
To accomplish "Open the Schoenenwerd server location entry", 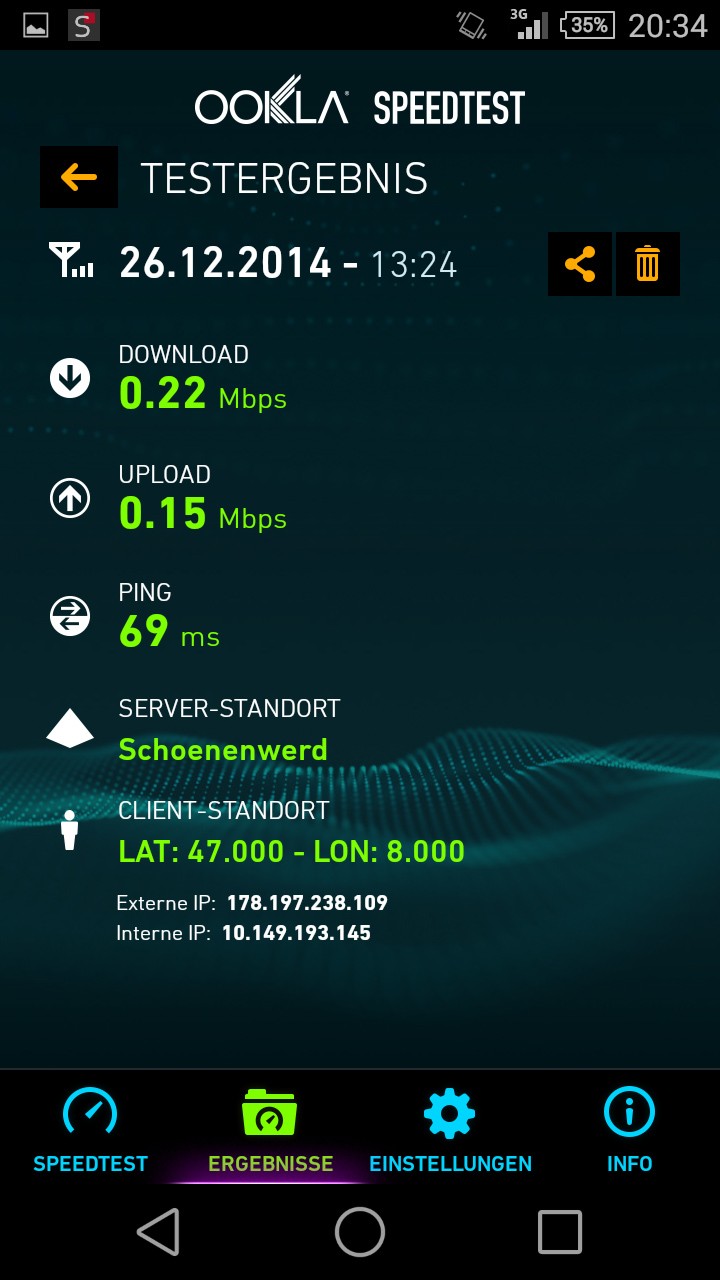I will 222,749.
